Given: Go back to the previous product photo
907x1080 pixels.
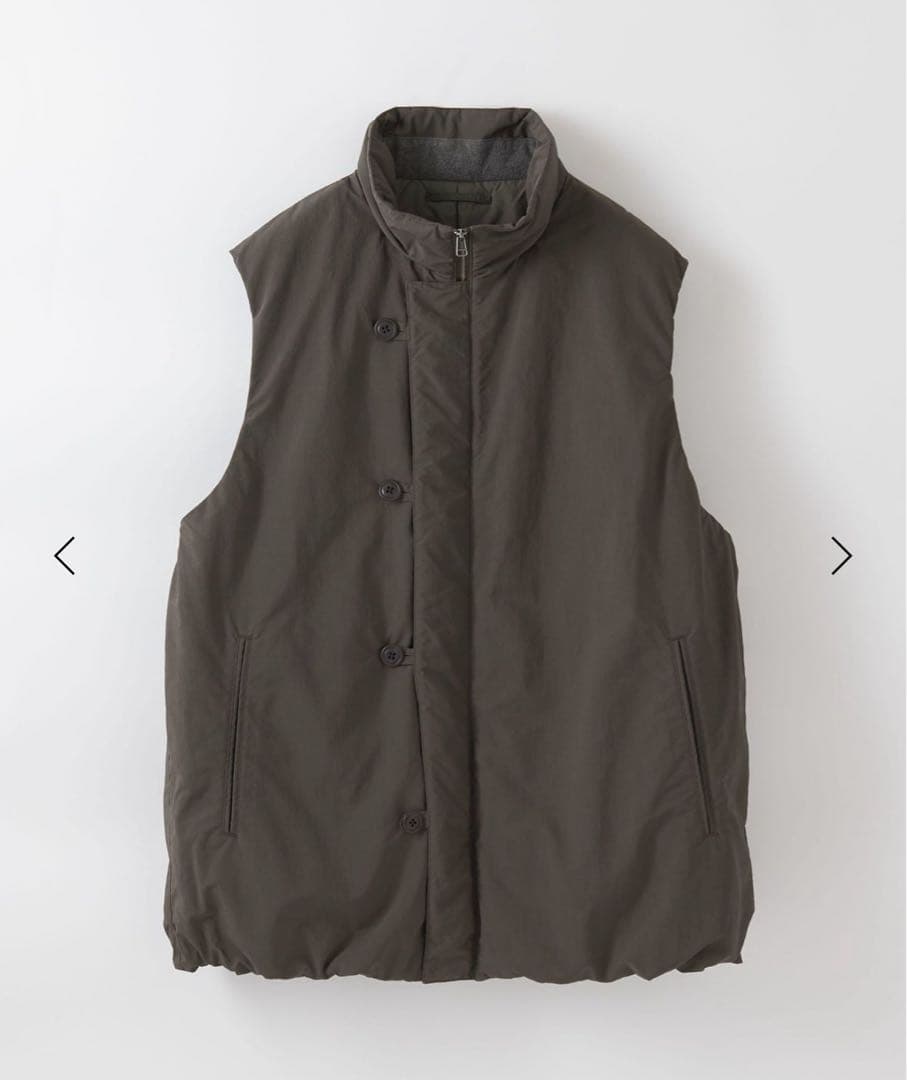Looking at the screenshot, I should click(x=65, y=555).
